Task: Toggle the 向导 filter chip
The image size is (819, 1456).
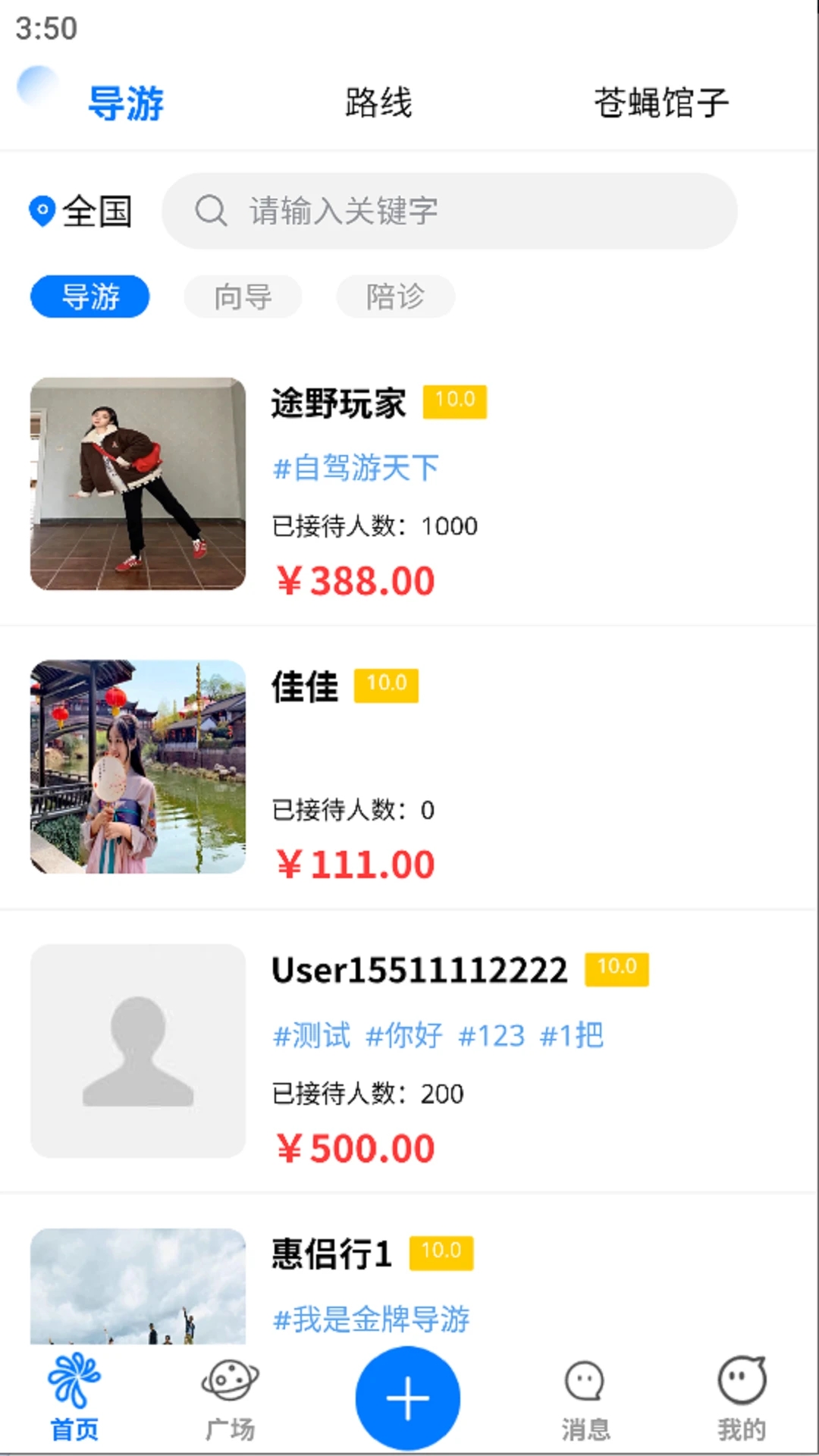Action: click(243, 297)
